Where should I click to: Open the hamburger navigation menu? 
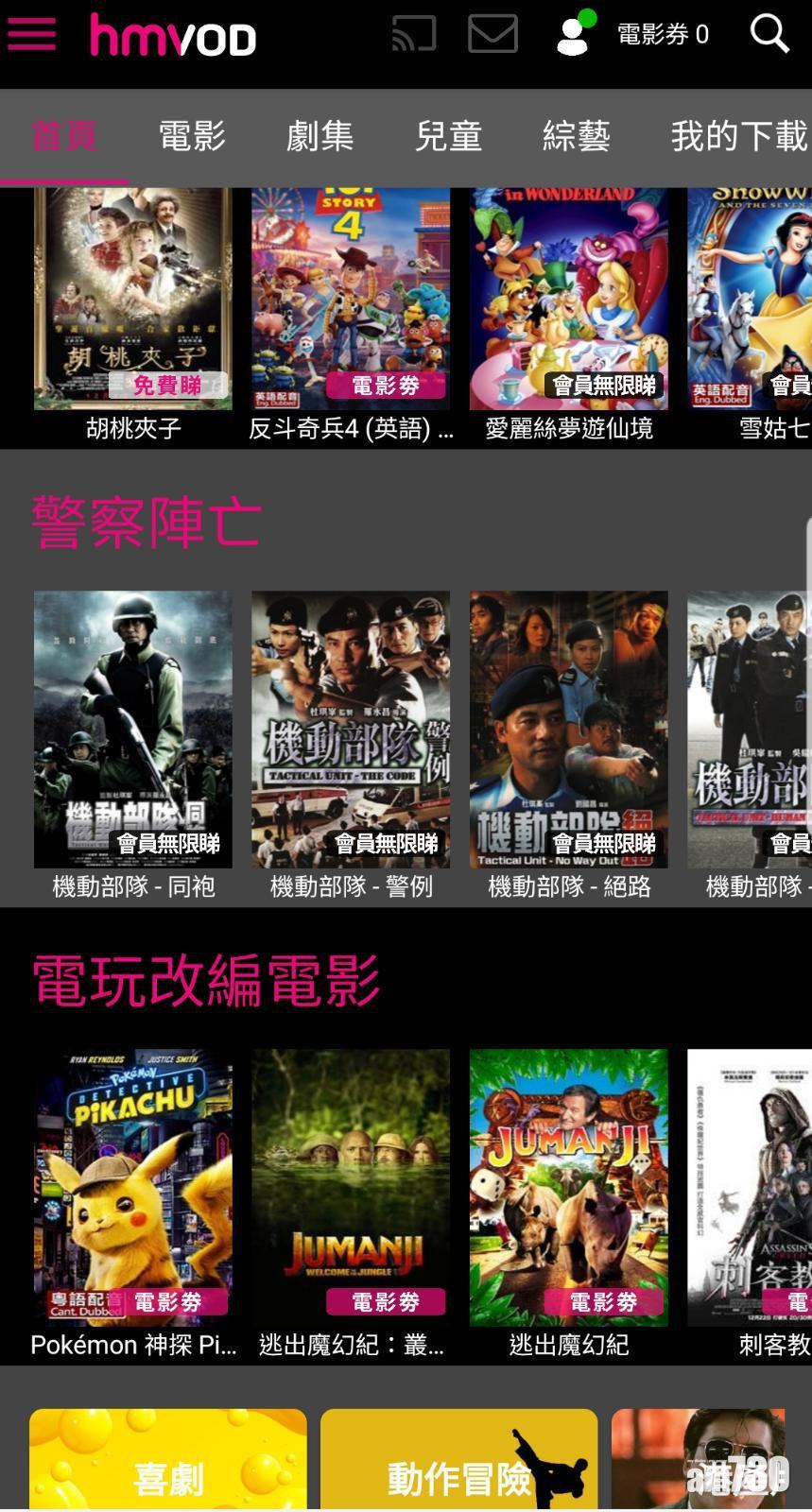(32, 33)
